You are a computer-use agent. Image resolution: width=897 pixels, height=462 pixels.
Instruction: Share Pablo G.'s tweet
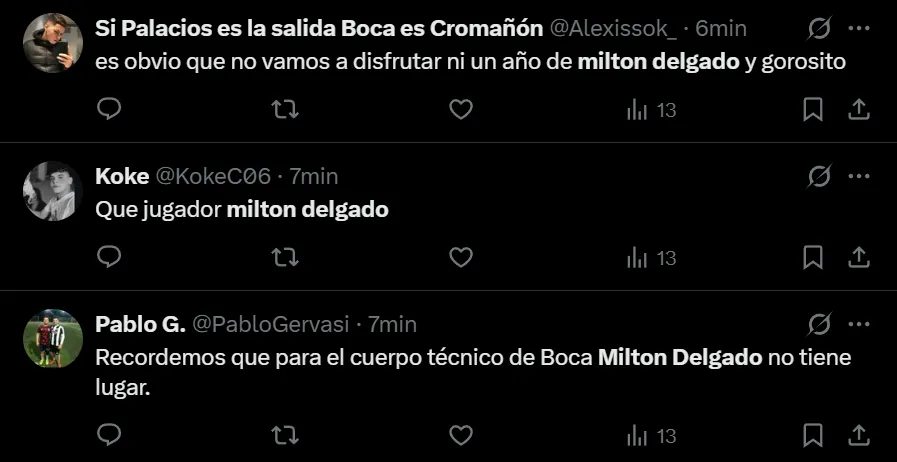click(858, 435)
